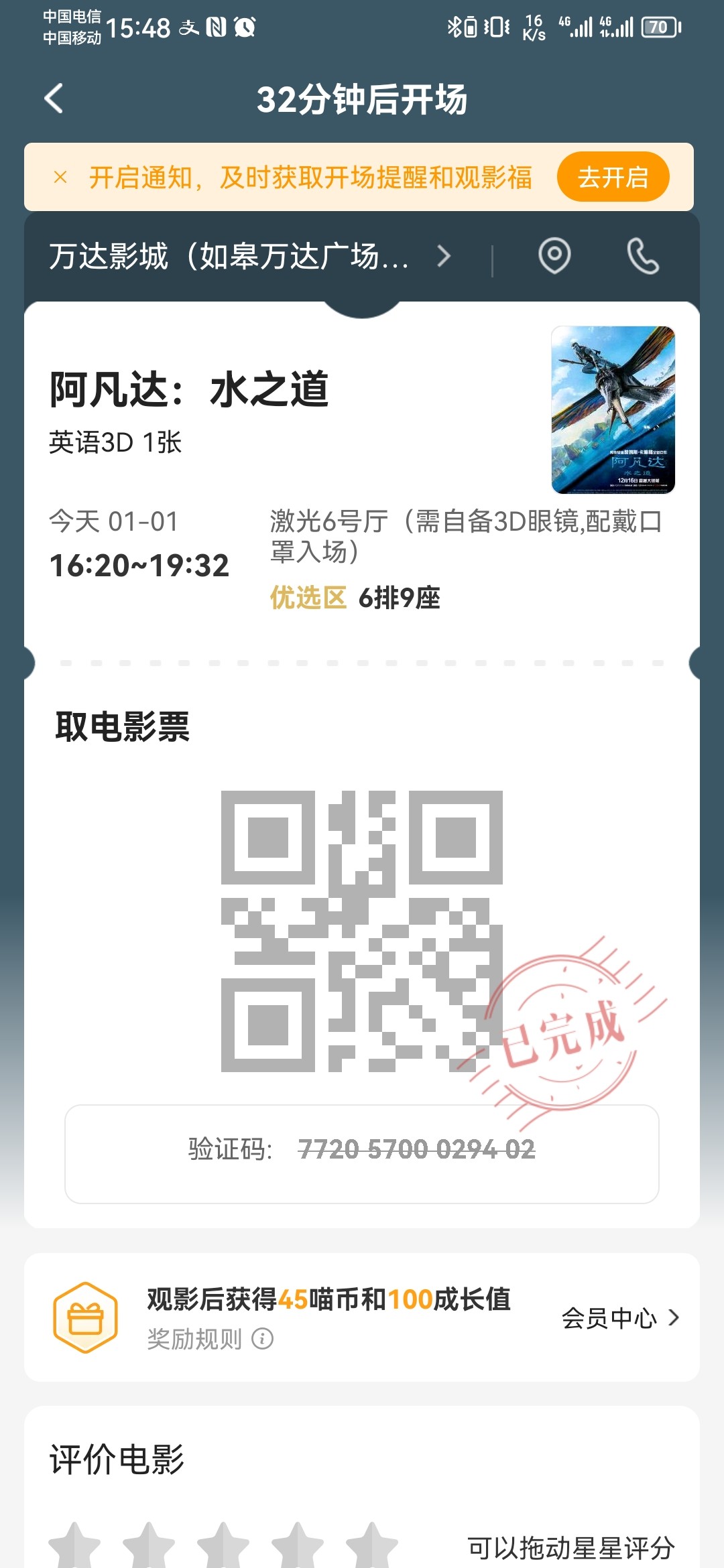
Task: Rate the movie with the third star
Action: coord(223,1544)
